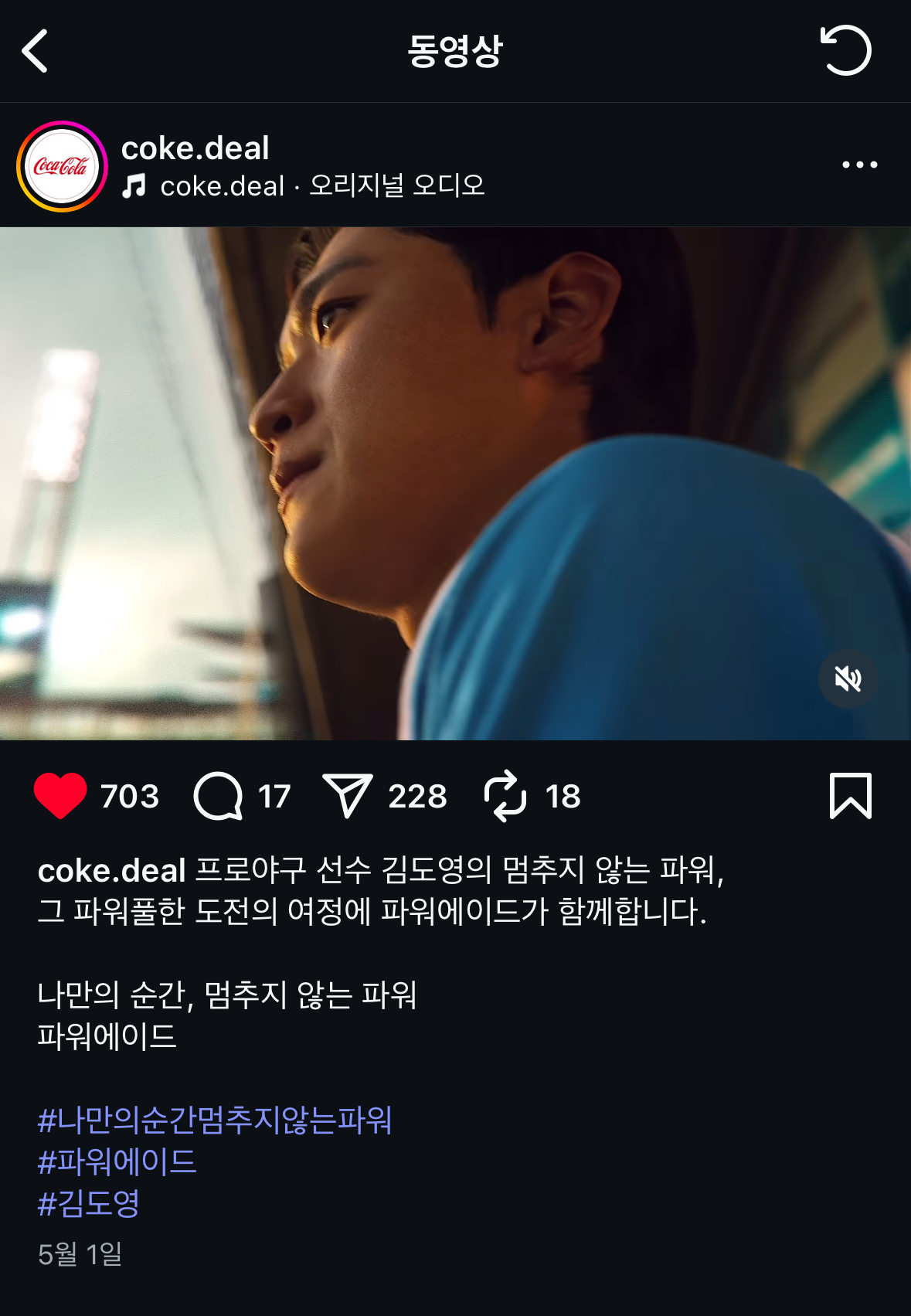Screen dimensions: 911x1316
Task: Open hashtag #나만의순간멈추지않는파워
Action: pyautogui.click(x=215, y=1120)
